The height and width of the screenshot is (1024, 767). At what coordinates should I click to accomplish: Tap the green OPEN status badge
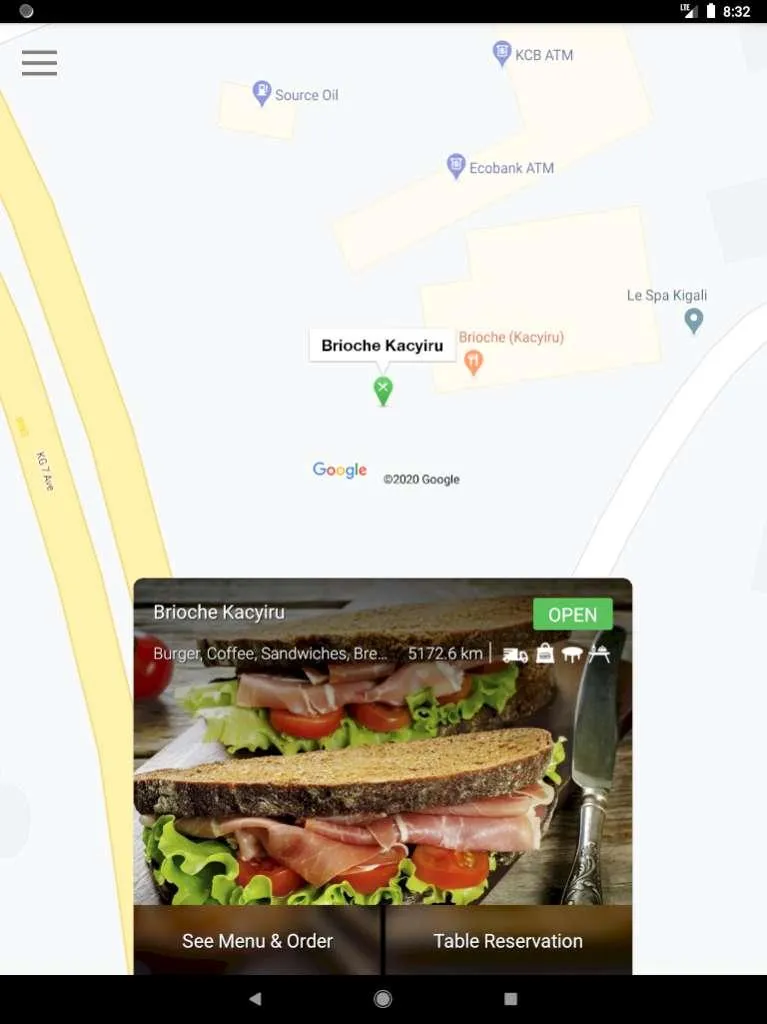[x=572, y=614]
